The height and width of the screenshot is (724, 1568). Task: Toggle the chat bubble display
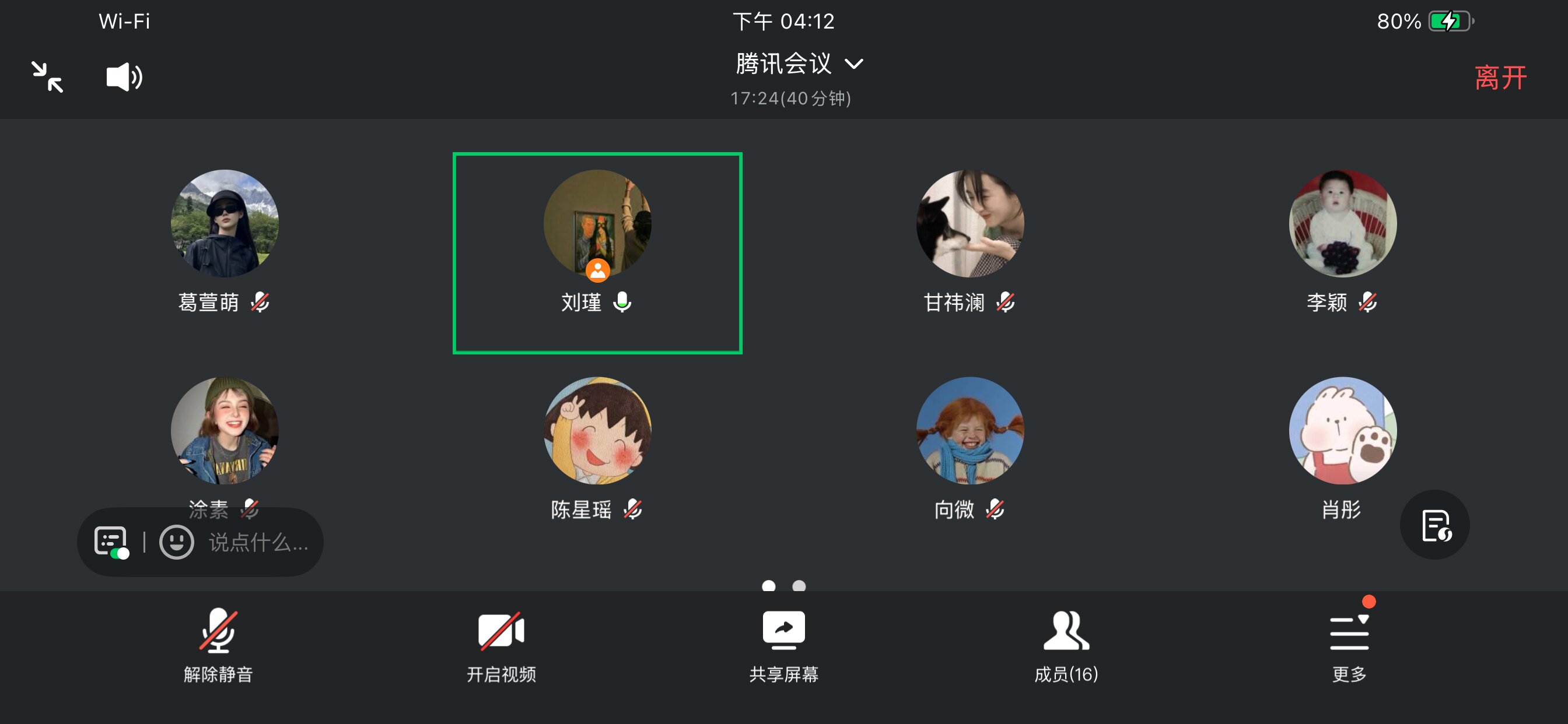coord(111,542)
